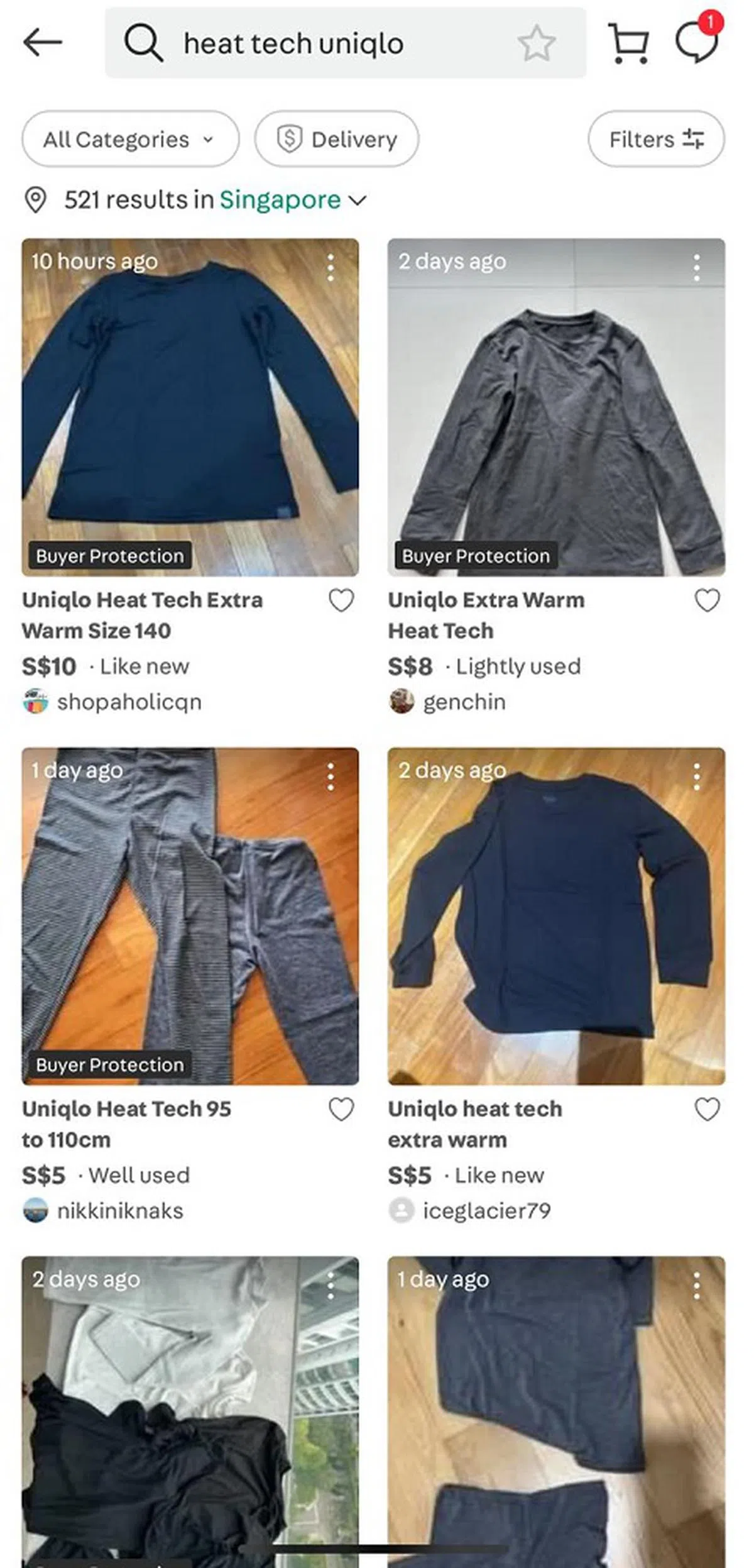Like the Uniqlo Extra Warm Heat Tech listing
This screenshot has width=754, height=1568.
[708, 601]
